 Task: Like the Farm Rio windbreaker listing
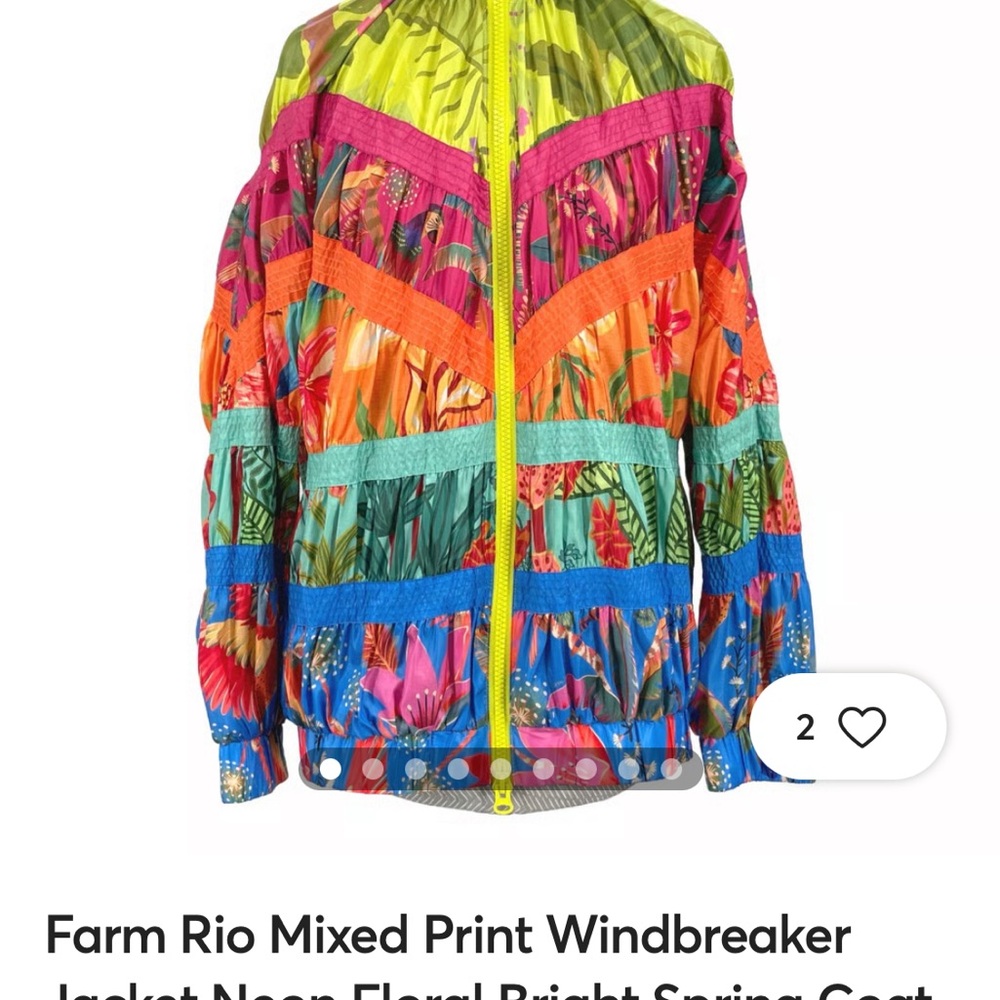[x=861, y=727]
